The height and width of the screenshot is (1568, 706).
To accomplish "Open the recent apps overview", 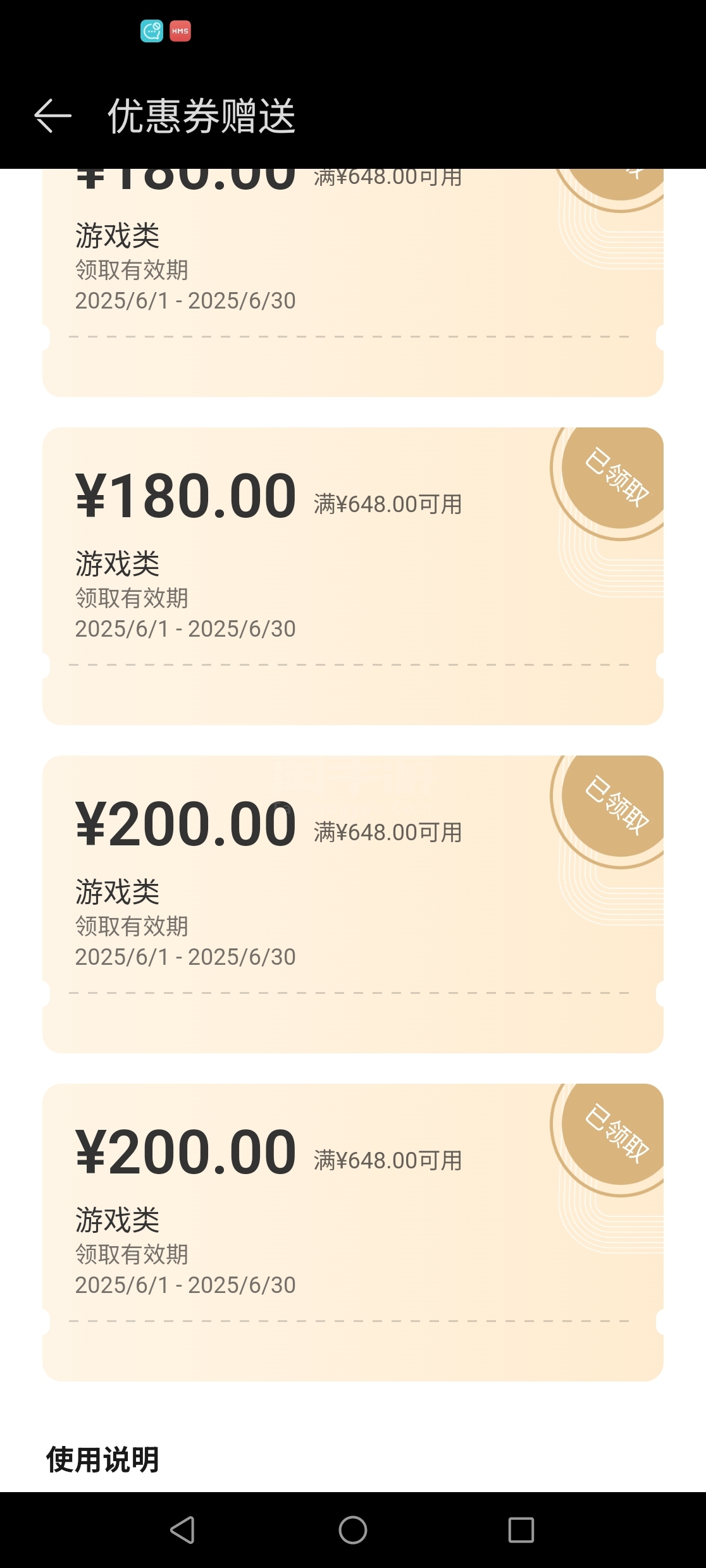I will pos(521,1530).
